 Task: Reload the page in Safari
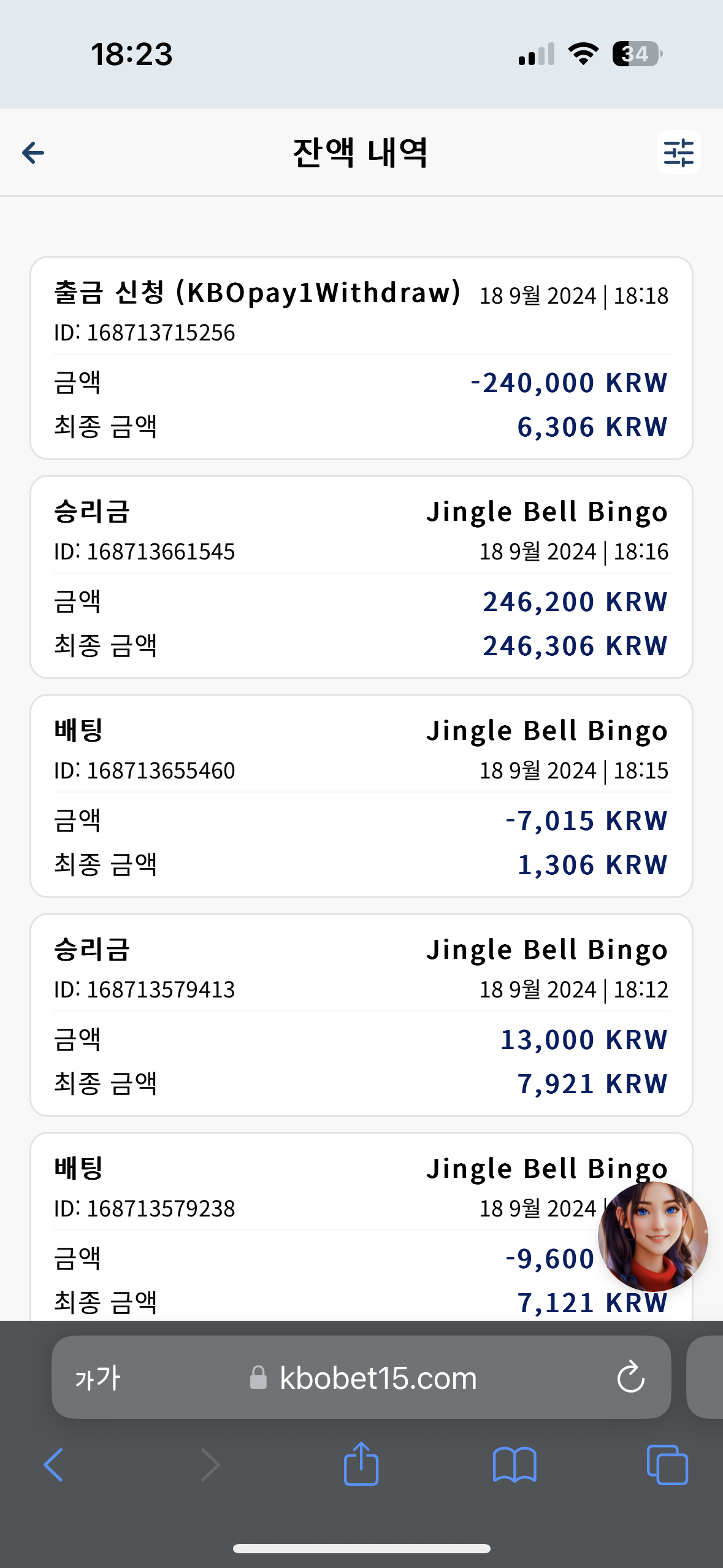(630, 1378)
